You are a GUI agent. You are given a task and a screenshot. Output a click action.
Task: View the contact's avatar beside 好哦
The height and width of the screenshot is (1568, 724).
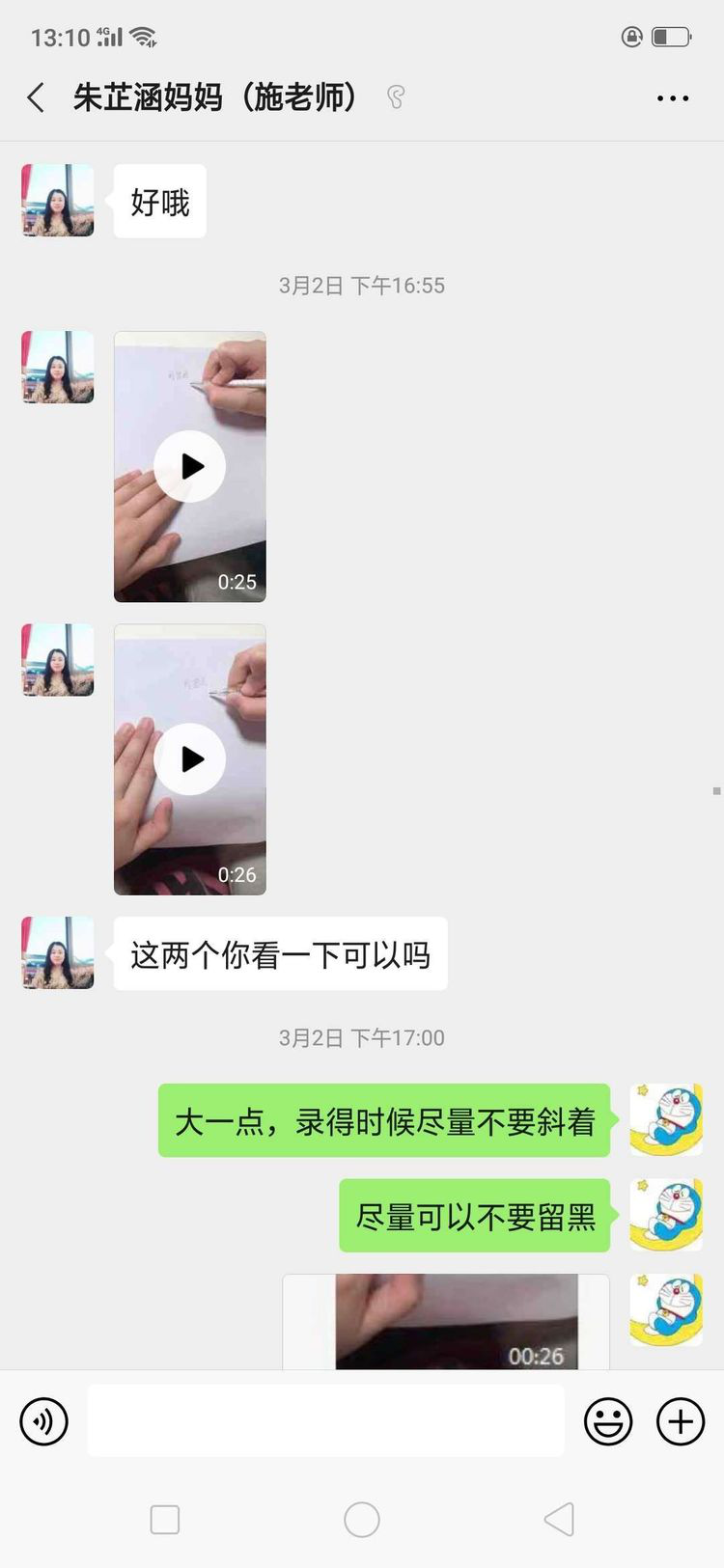coord(58,201)
